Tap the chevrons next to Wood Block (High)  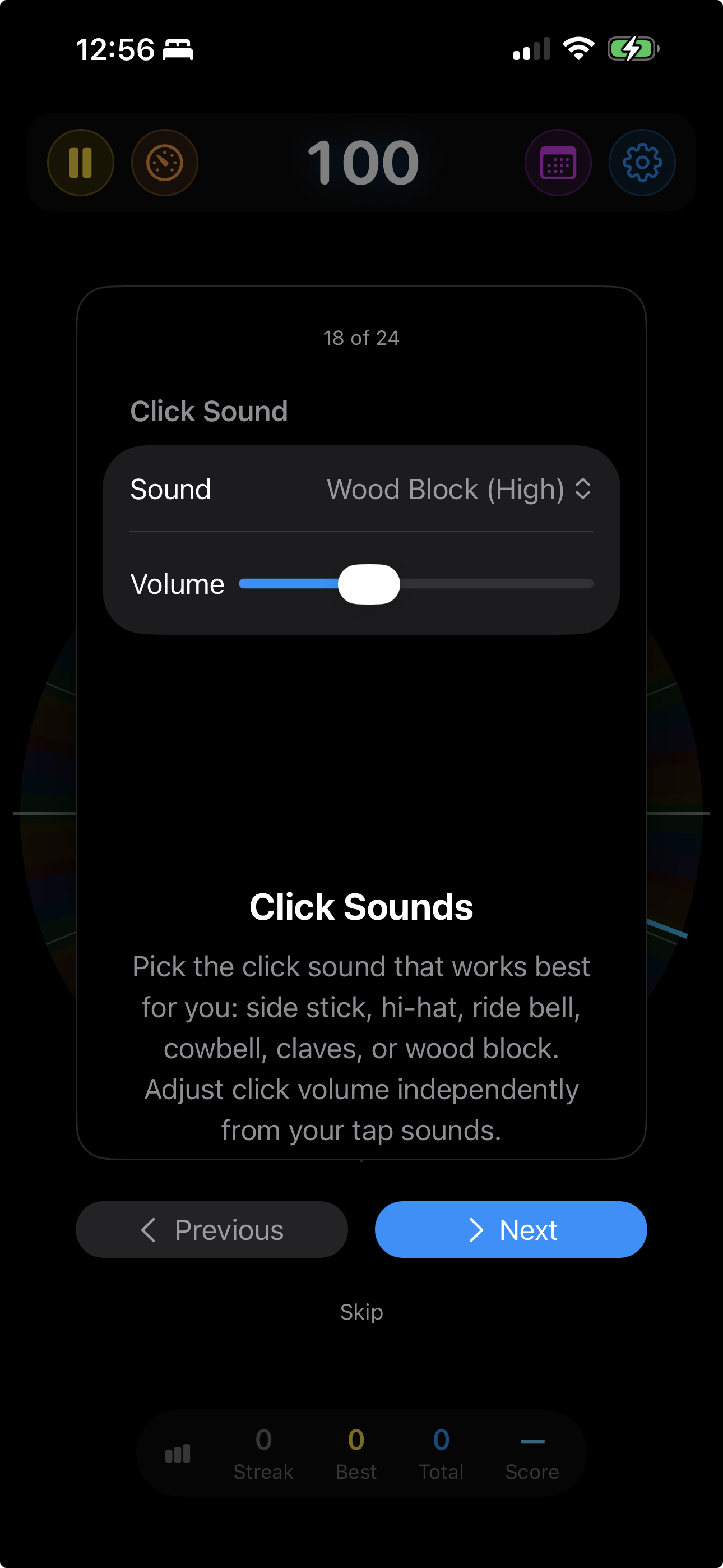[583, 490]
